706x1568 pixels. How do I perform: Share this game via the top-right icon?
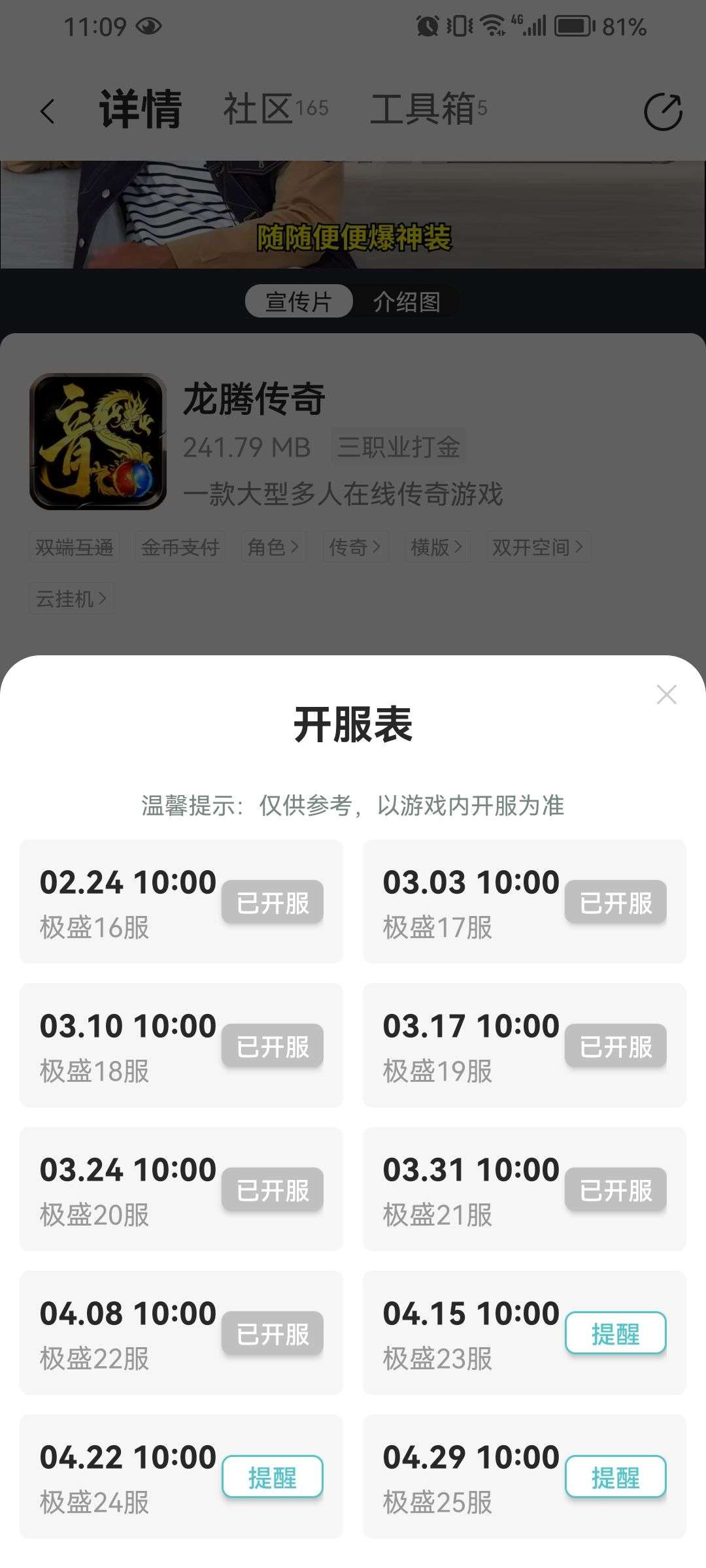click(x=662, y=111)
